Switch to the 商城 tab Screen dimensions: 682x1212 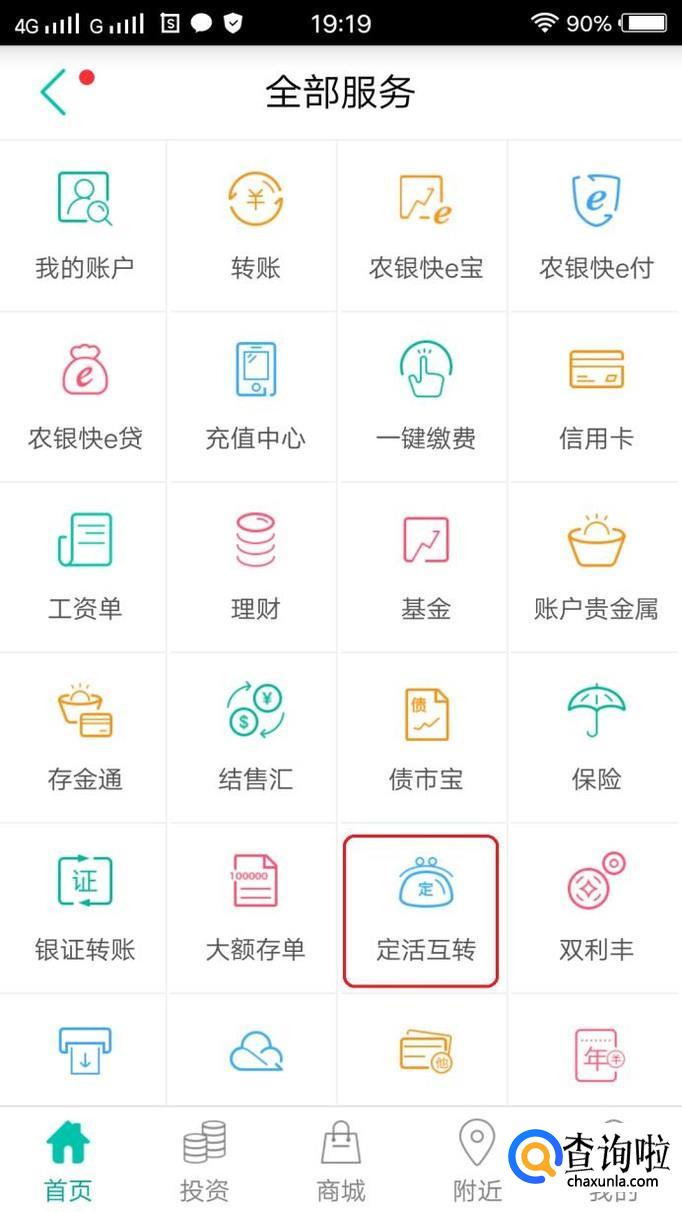(341, 1160)
